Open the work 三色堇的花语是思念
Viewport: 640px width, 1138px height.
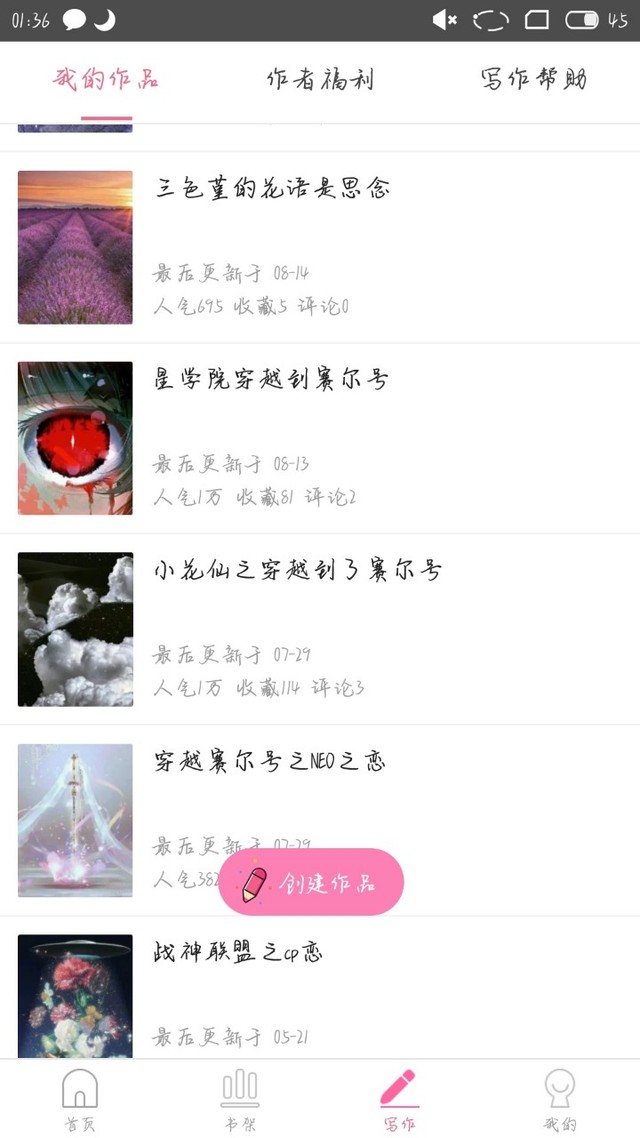pos(272,189)
